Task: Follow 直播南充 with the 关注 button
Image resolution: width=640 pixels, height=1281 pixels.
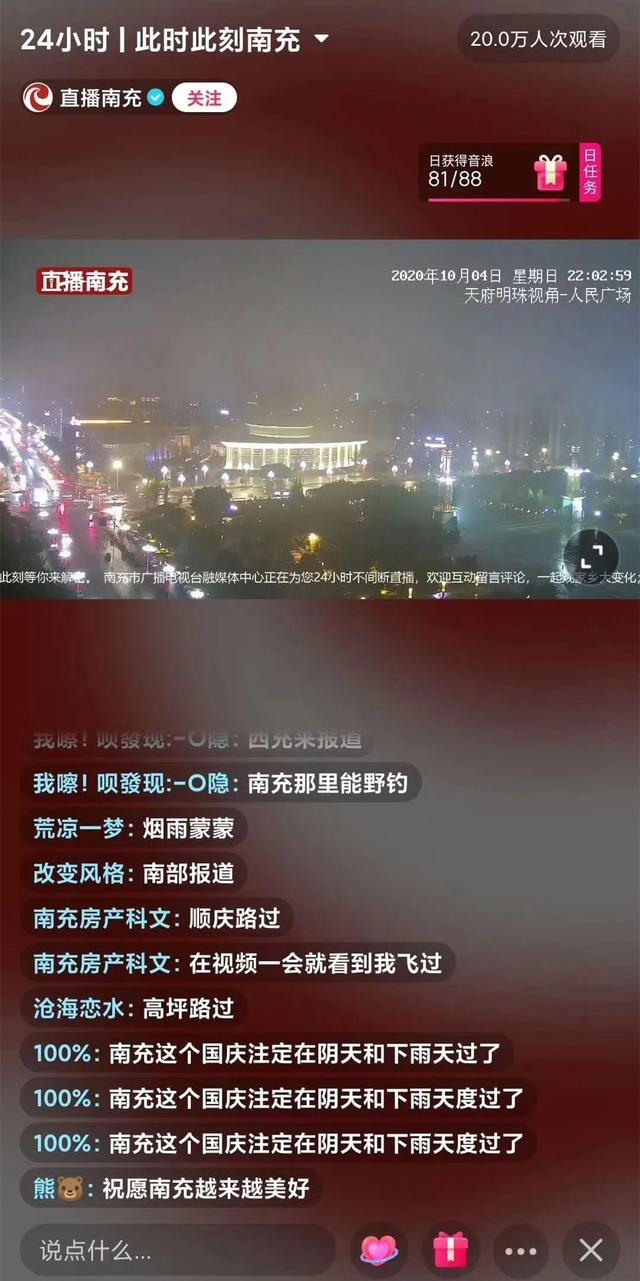Action: coord(204,98)
